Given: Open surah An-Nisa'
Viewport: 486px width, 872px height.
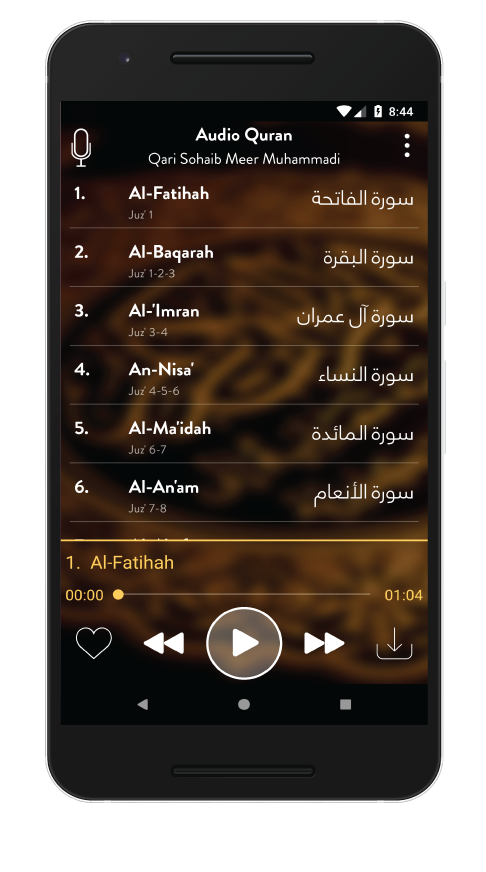Looking at the screenshot, I should point(244,375).
